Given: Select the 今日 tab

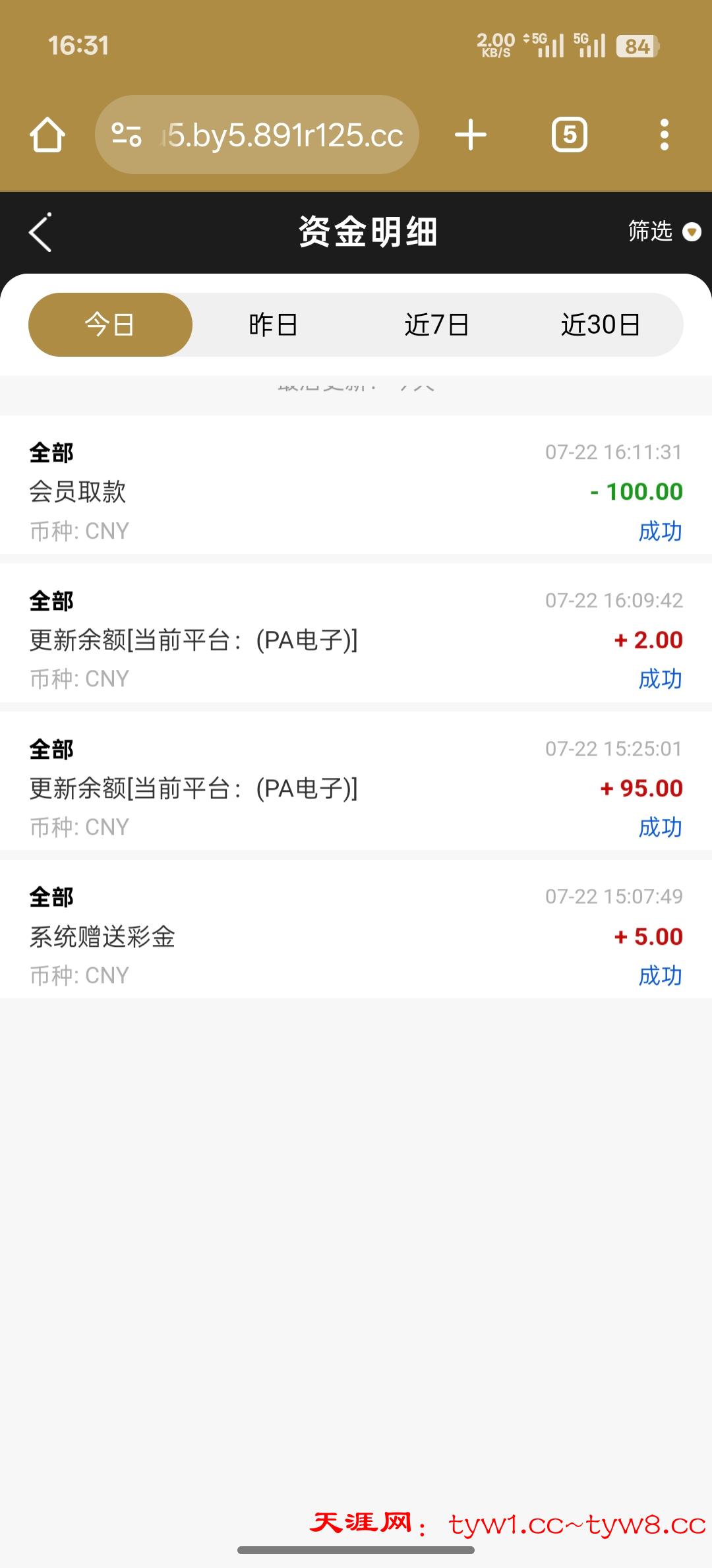Looking at the screenshot, I should (110, 324).
